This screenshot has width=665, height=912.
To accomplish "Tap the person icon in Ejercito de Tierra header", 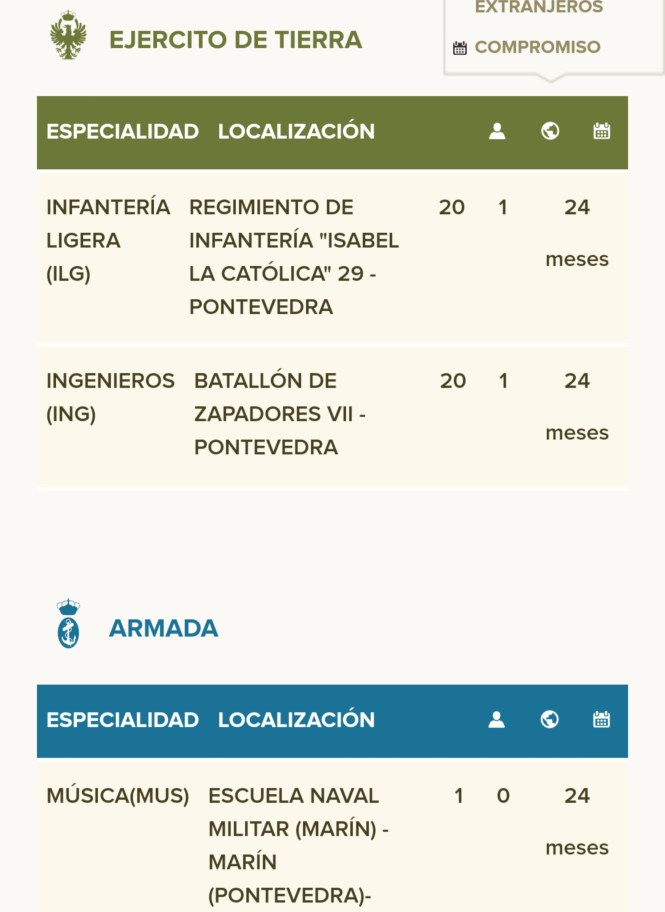I will point(497,131).
